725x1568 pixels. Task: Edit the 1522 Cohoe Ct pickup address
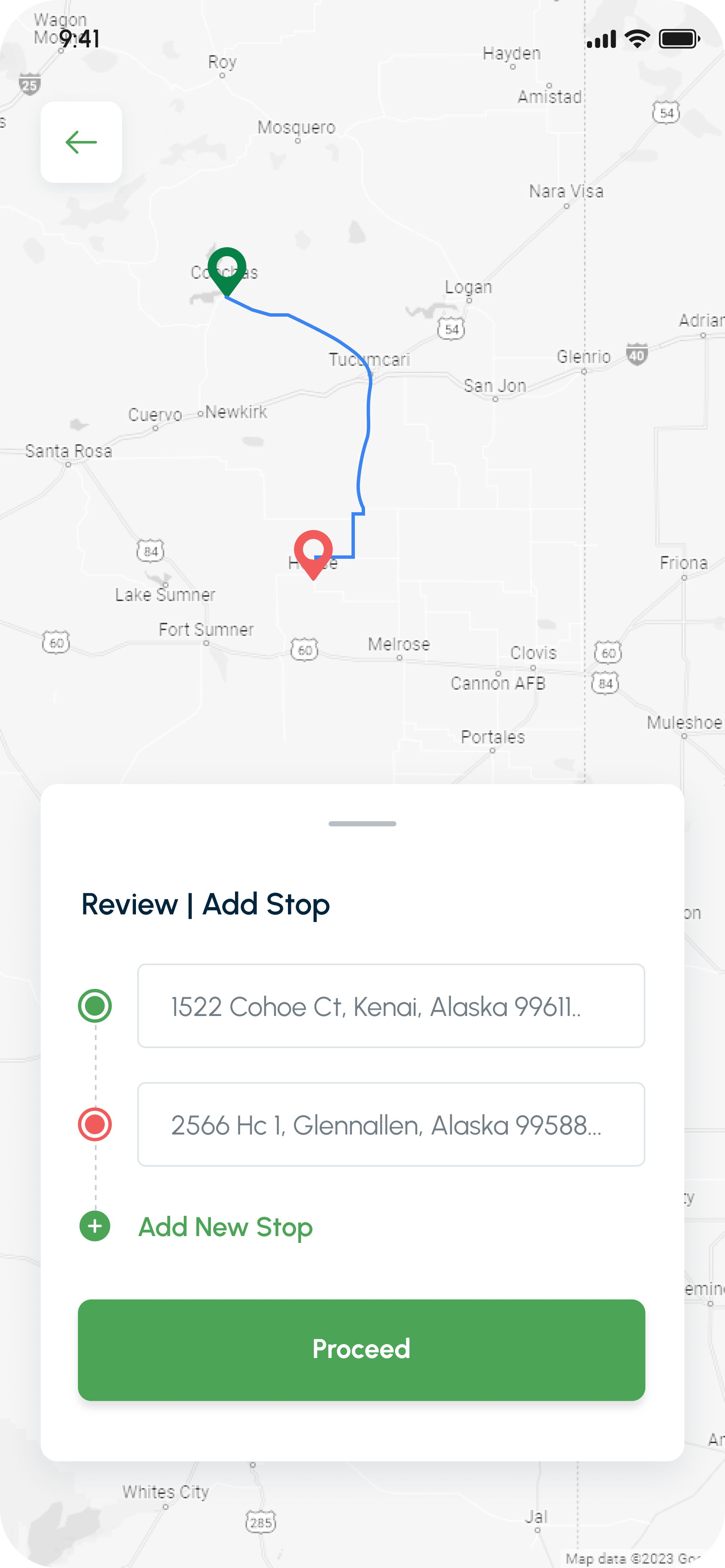click(391, 1005)
